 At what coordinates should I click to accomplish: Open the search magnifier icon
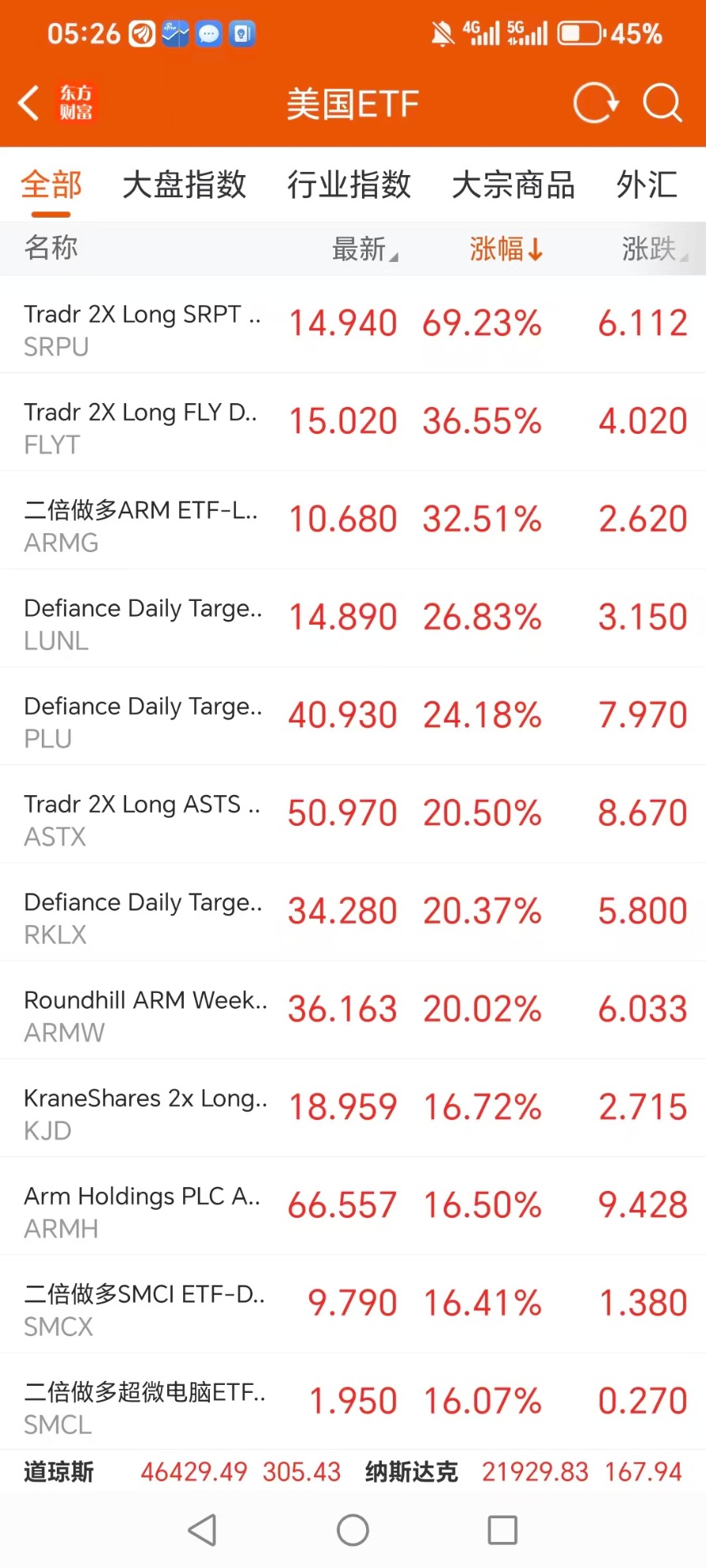(x=662, y=103)
